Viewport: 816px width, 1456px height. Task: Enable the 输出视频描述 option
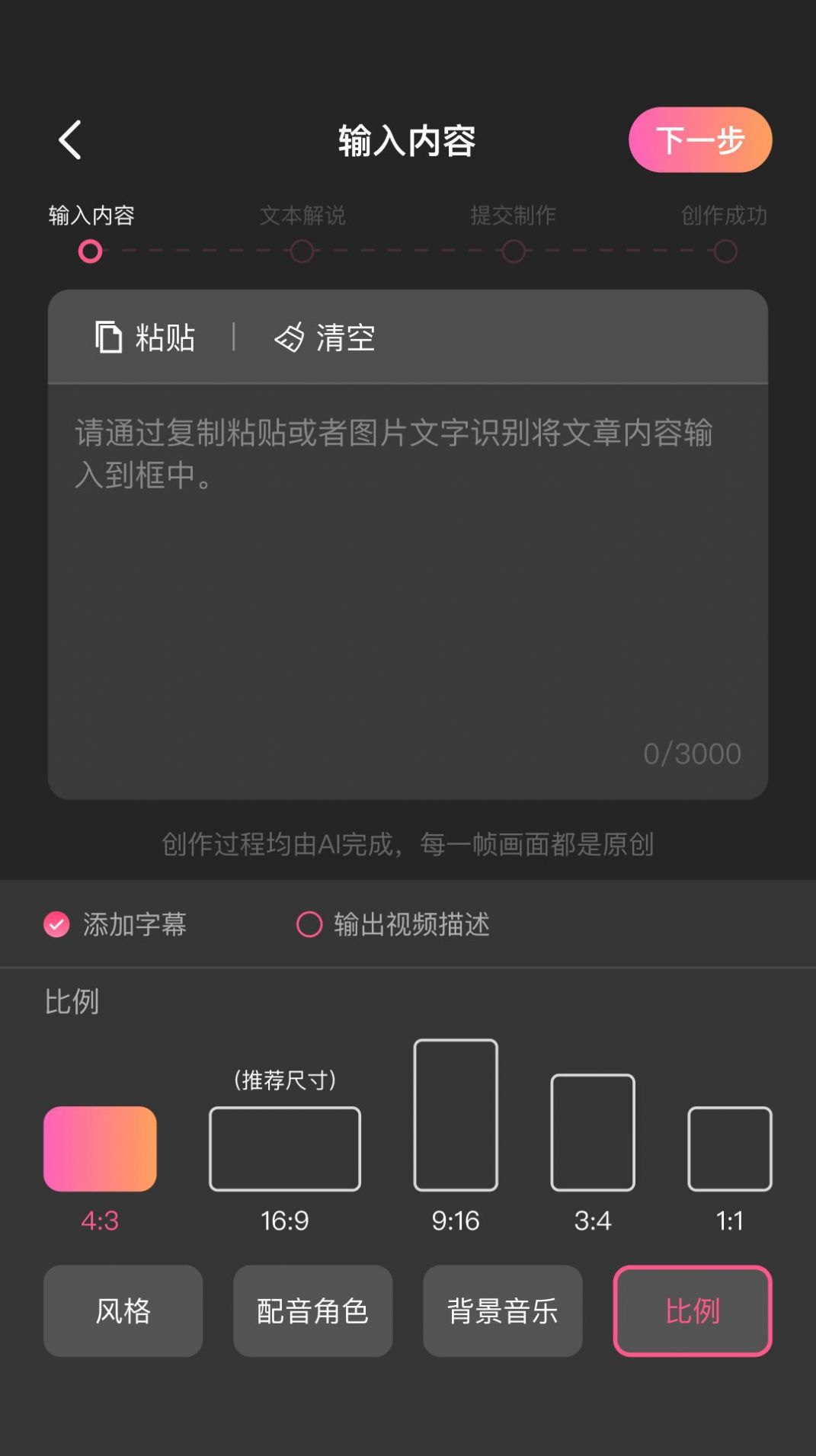click(310, 925)
